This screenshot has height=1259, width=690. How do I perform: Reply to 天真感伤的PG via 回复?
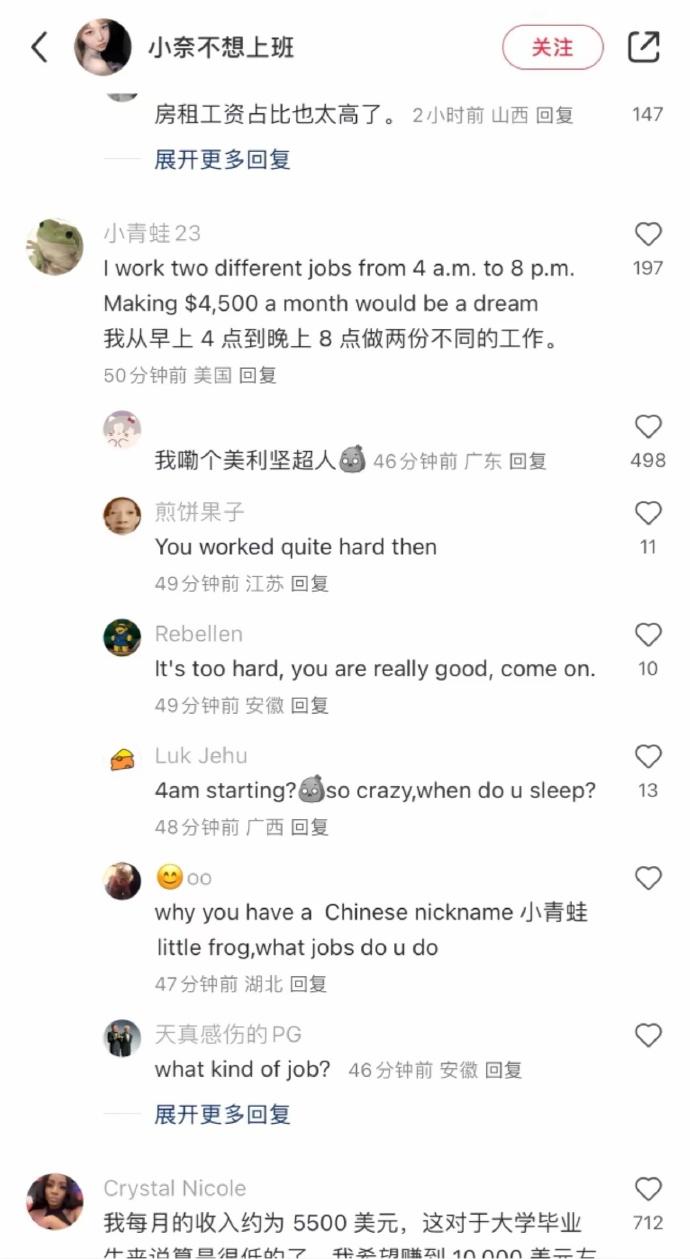coord(503,1071)
